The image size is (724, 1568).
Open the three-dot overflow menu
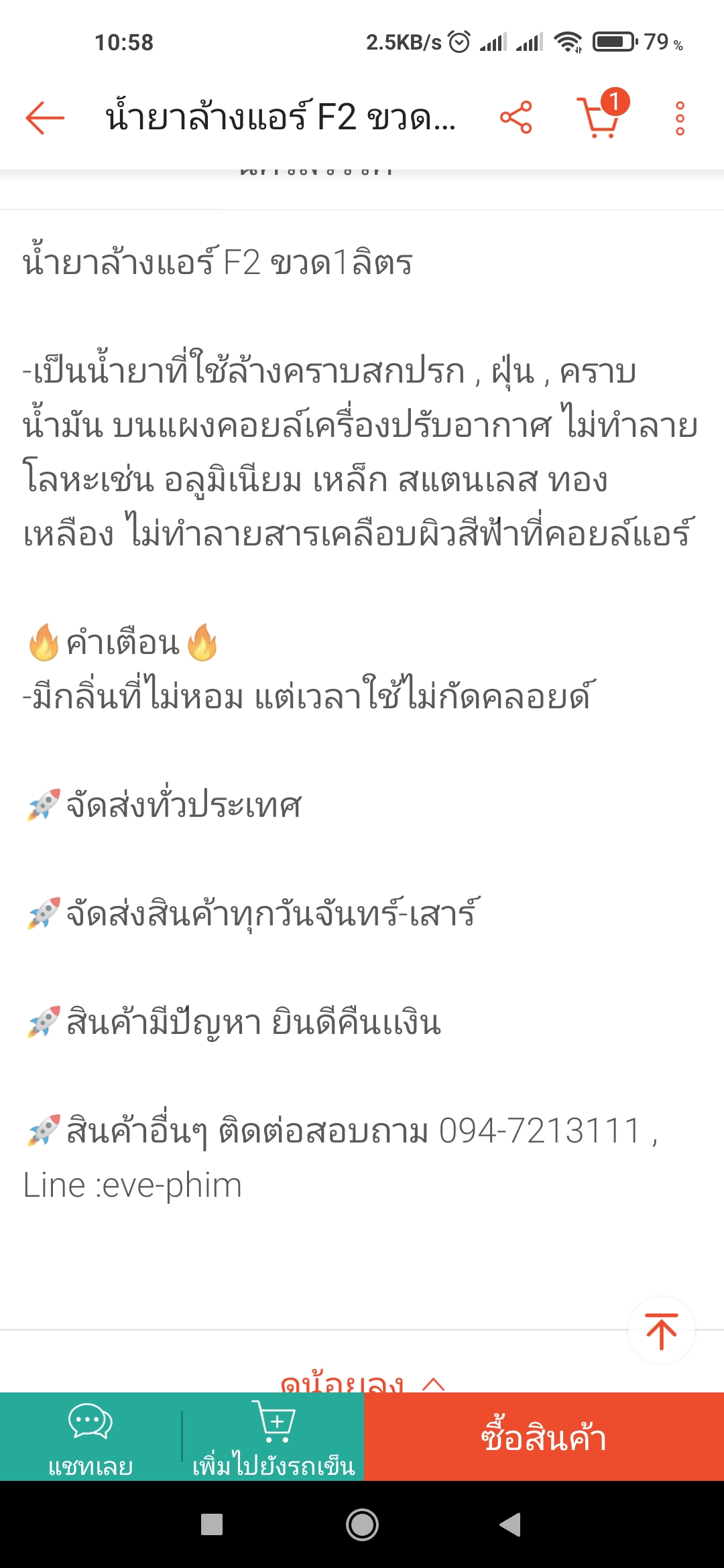coord(680,119)
